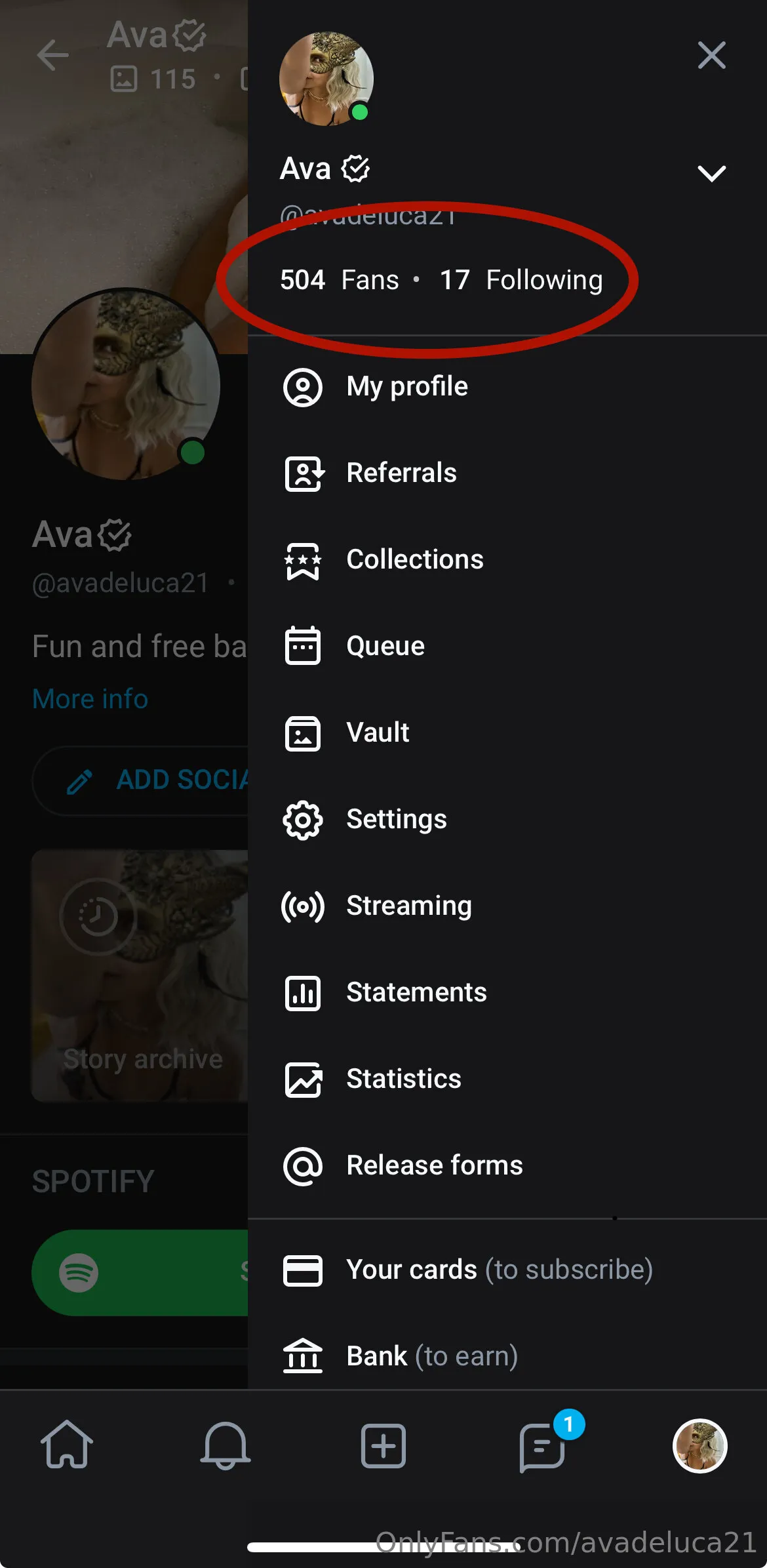Viewport: 767px width, 1568px height.
Task: Expand the account switcher chevron beside Ava
Action: point(711,172)
